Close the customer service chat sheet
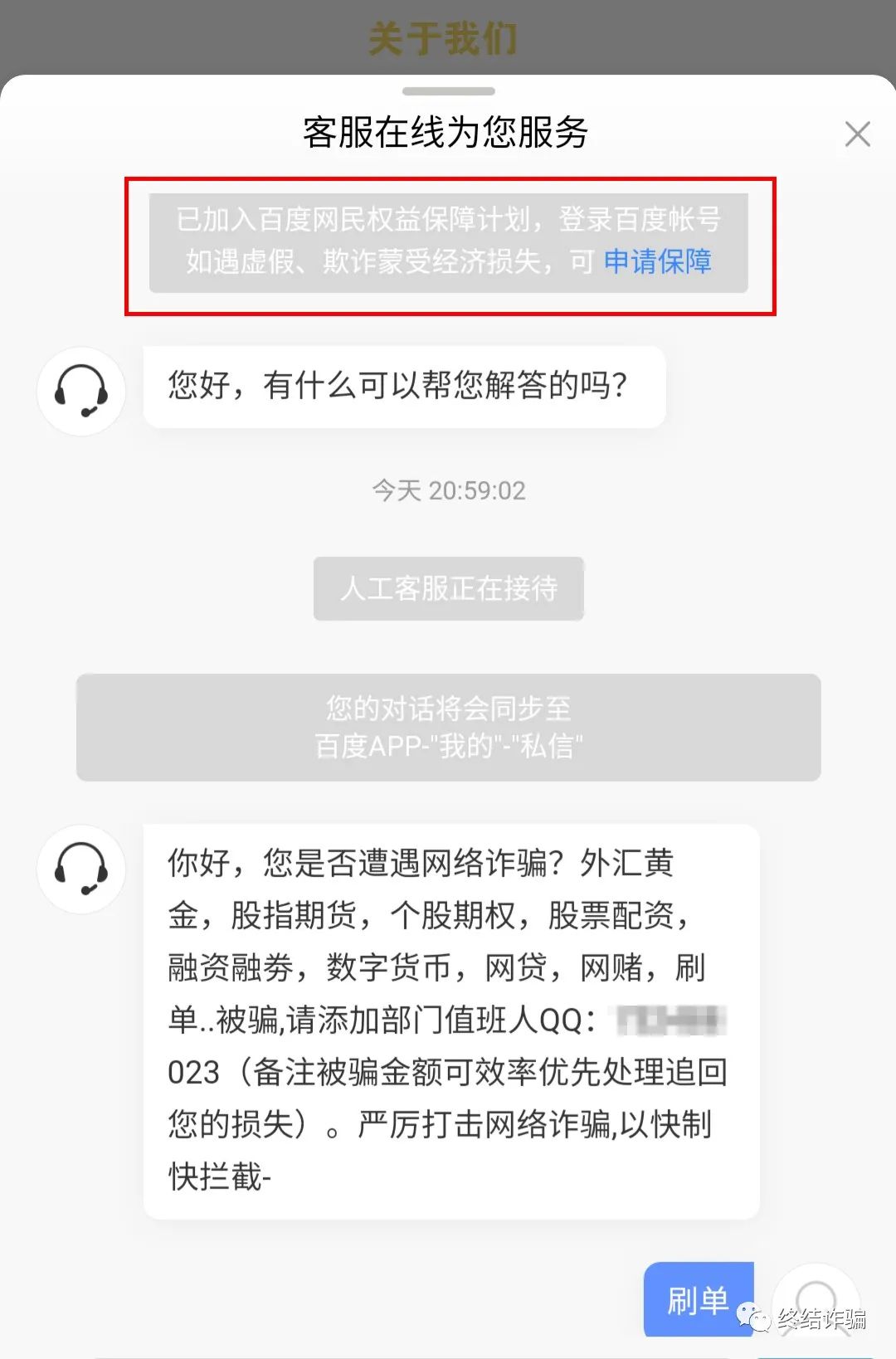The height and width of the screenshot is (1359, 896). pos(857,134)
